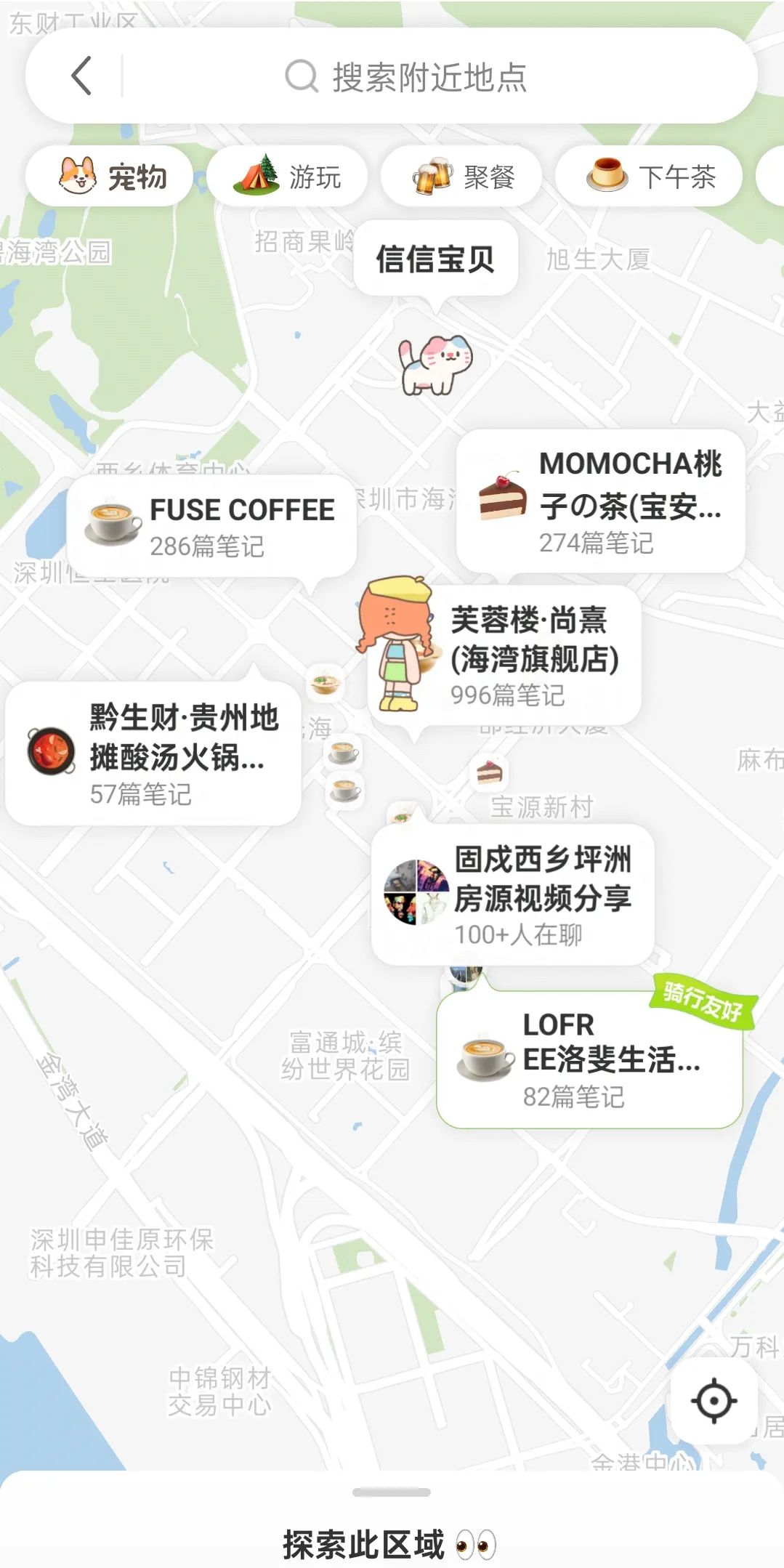Join the 固戍西乡坪洲房源视频分享 group chat
Image resolution: width=784 pixels, height=1568 pixels.
click(513, 895)
